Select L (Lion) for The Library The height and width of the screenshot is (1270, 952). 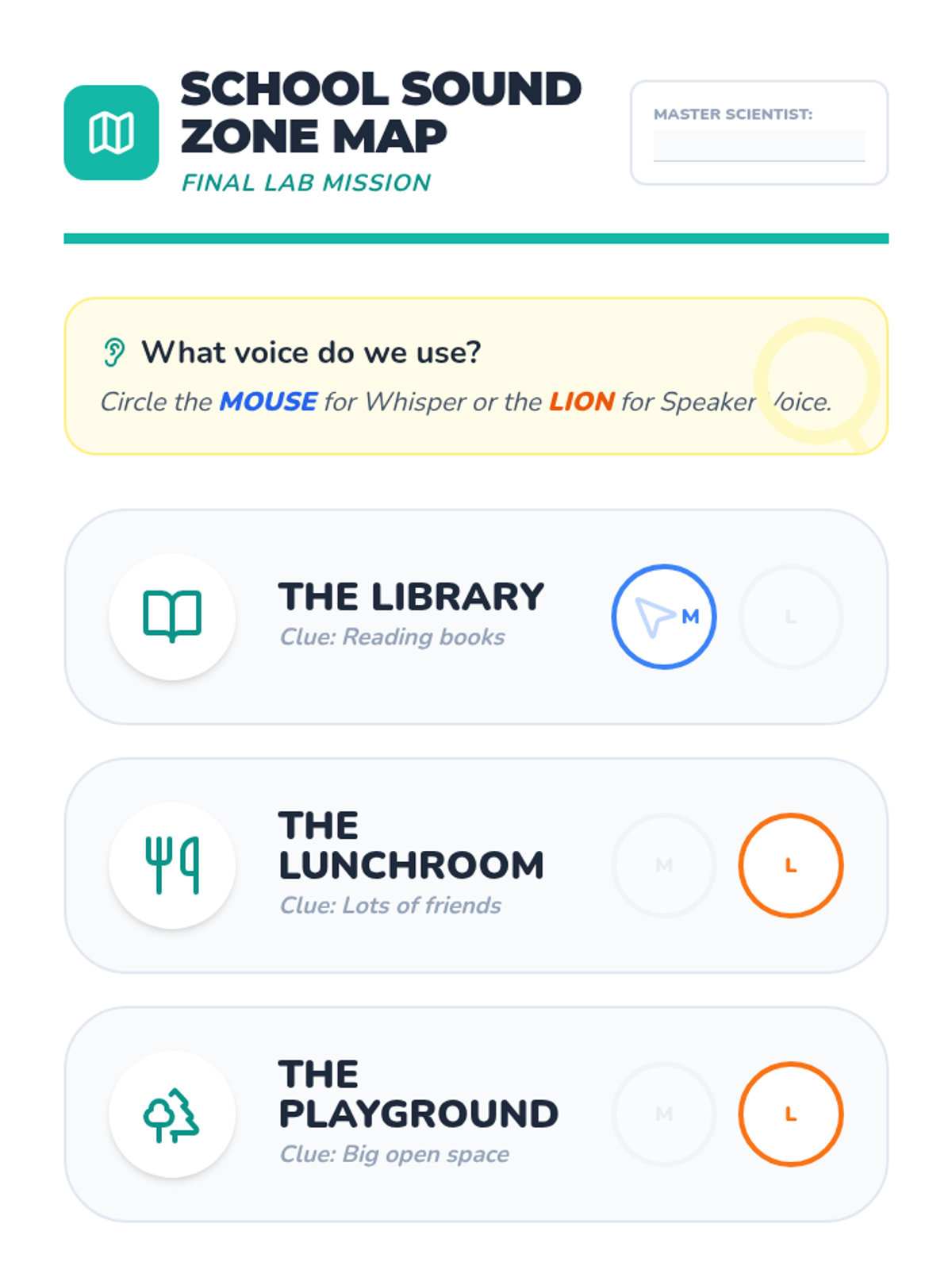pyautogui.click(x=790, y=617)
